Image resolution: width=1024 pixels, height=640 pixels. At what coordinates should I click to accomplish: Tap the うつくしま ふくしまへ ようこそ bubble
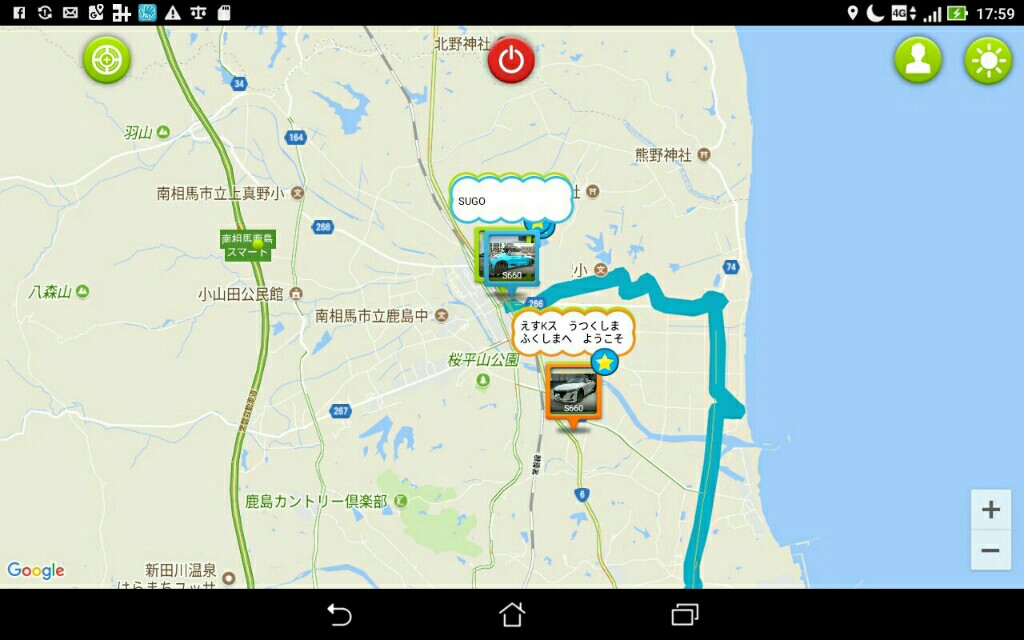coord(570,333)
